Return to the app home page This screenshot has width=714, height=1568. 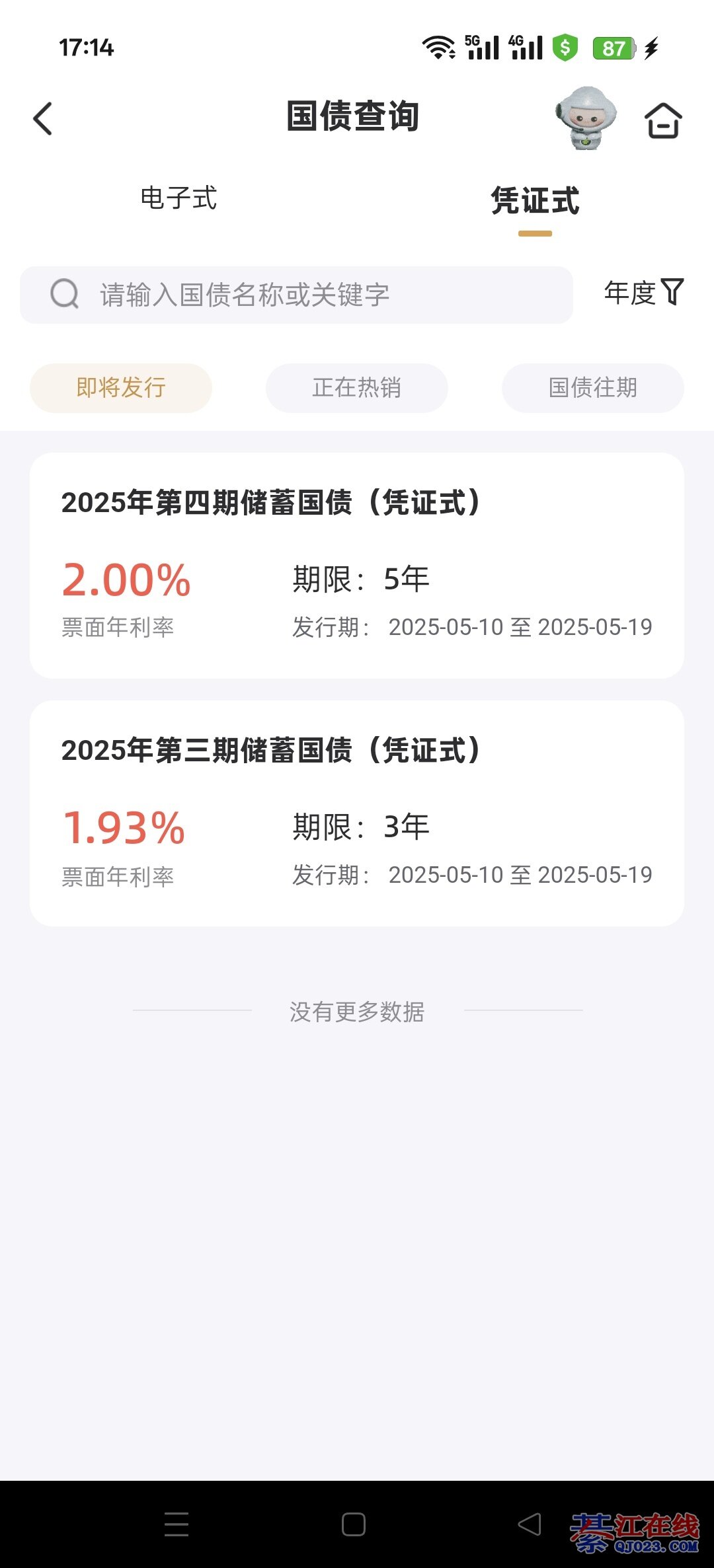coord(663,120)
